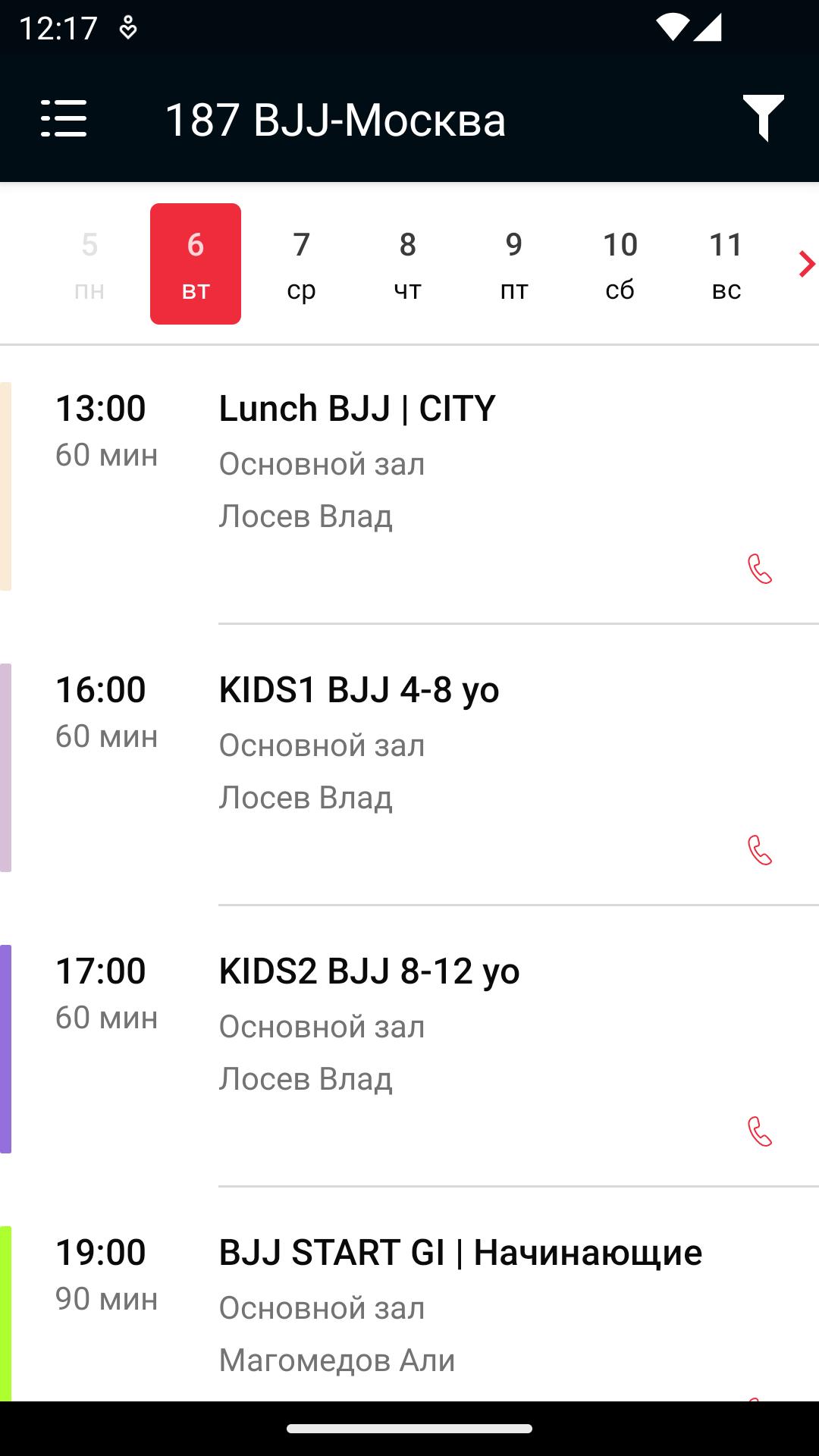The height and width of the screenshot is (1456, 819).
Task: Call about Lunch BJJ | CITY class
Action: pos(760,569)
